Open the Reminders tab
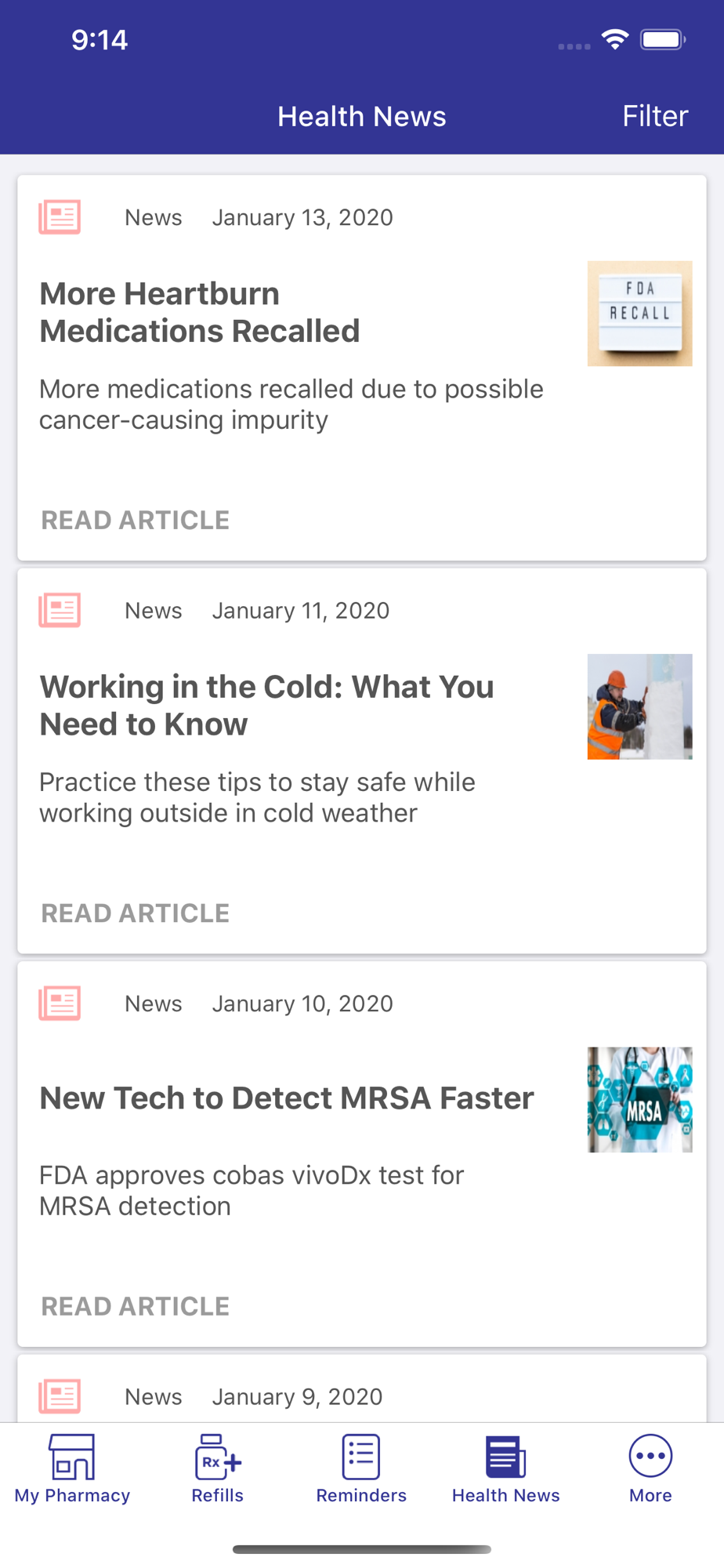 (361, 1468)
